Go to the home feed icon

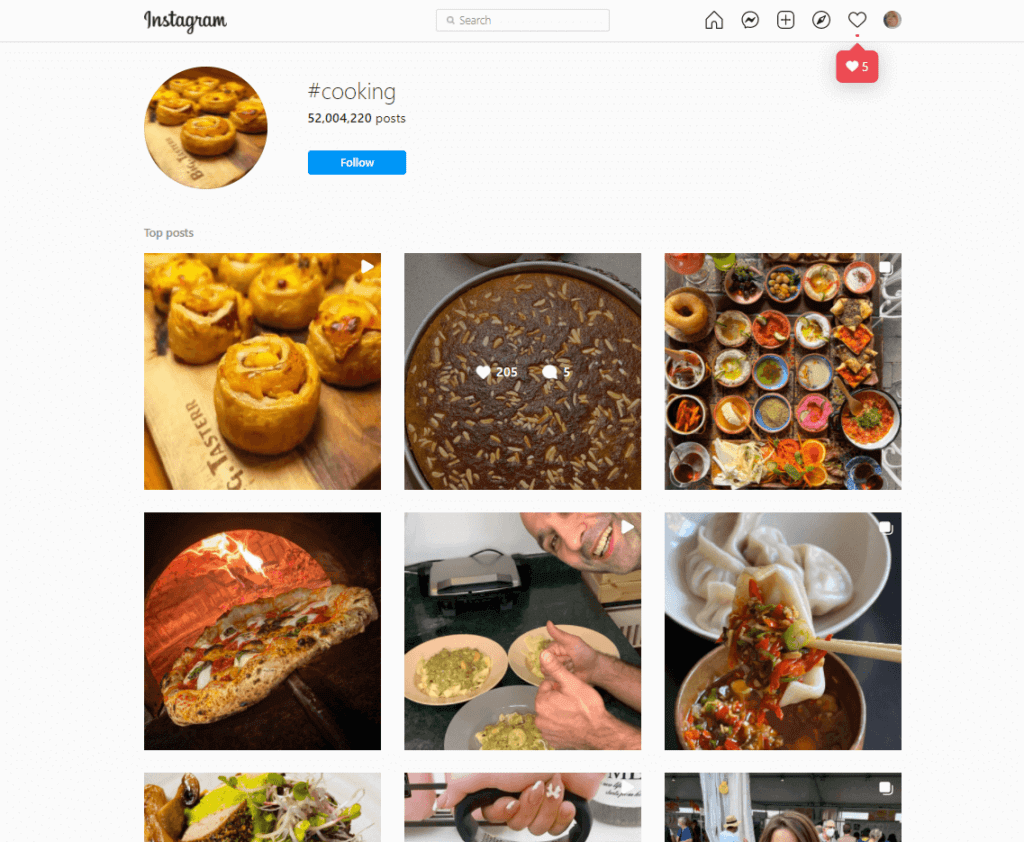pyautogui.click(x=714, y=20)
